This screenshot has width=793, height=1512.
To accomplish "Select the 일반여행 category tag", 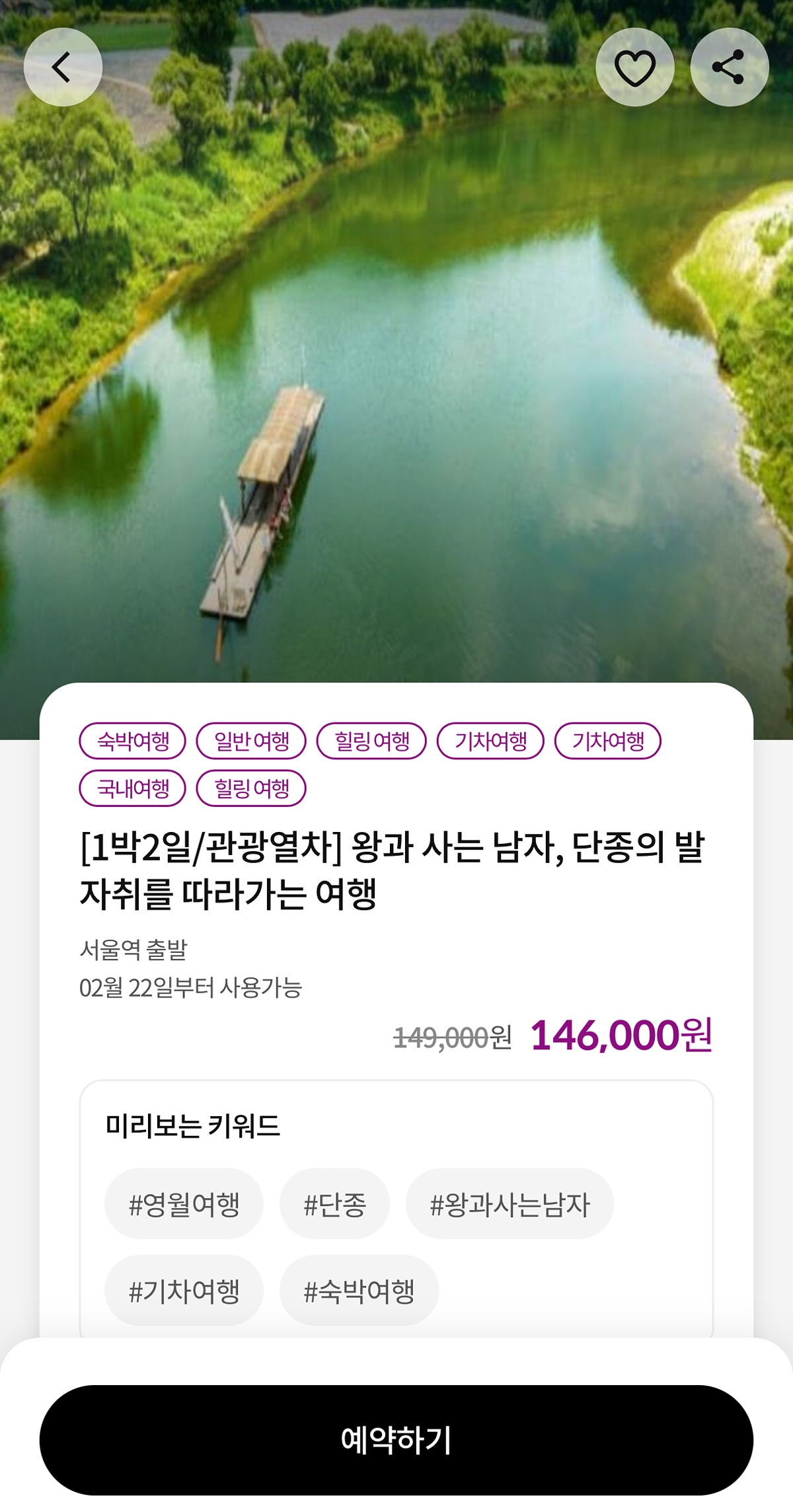I will [251, 741].
